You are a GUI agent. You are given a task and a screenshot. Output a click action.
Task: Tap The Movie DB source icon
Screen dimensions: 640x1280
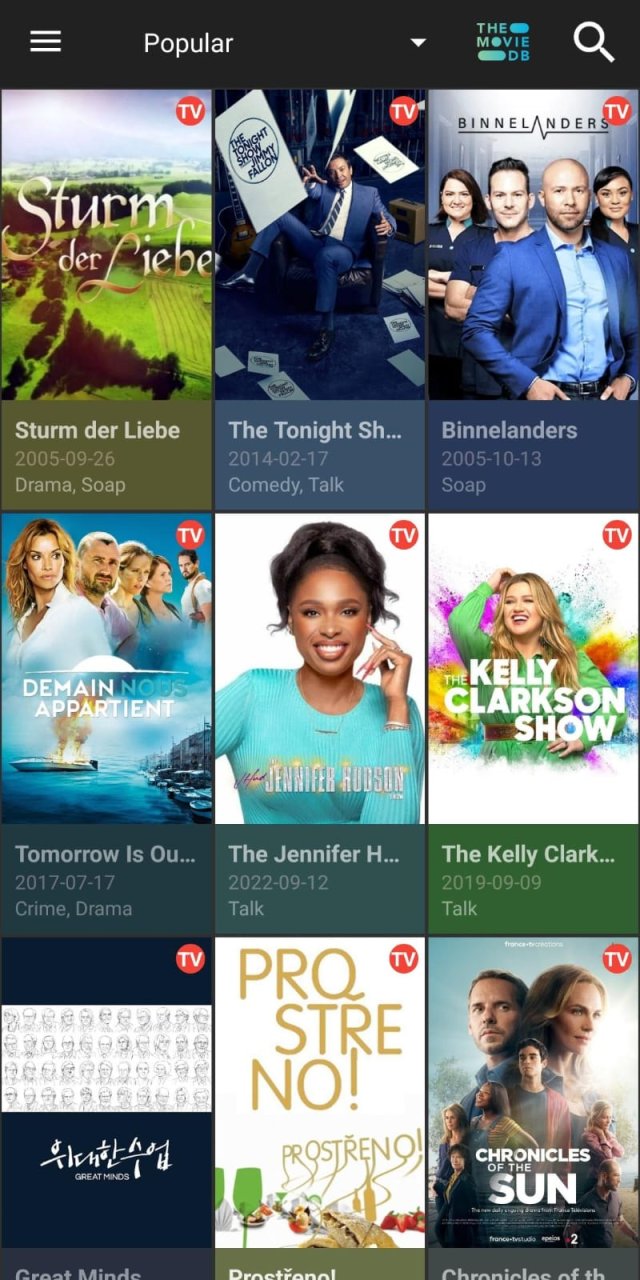(x=503, y=42)
